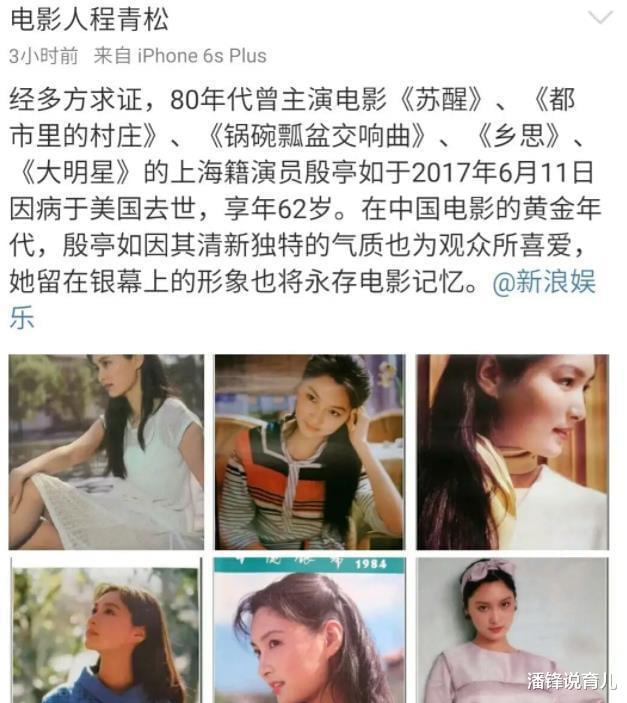This screenshot has width=627, height=703.
Task: Open the striped sweater photo
Action: (x=309, y=451)
